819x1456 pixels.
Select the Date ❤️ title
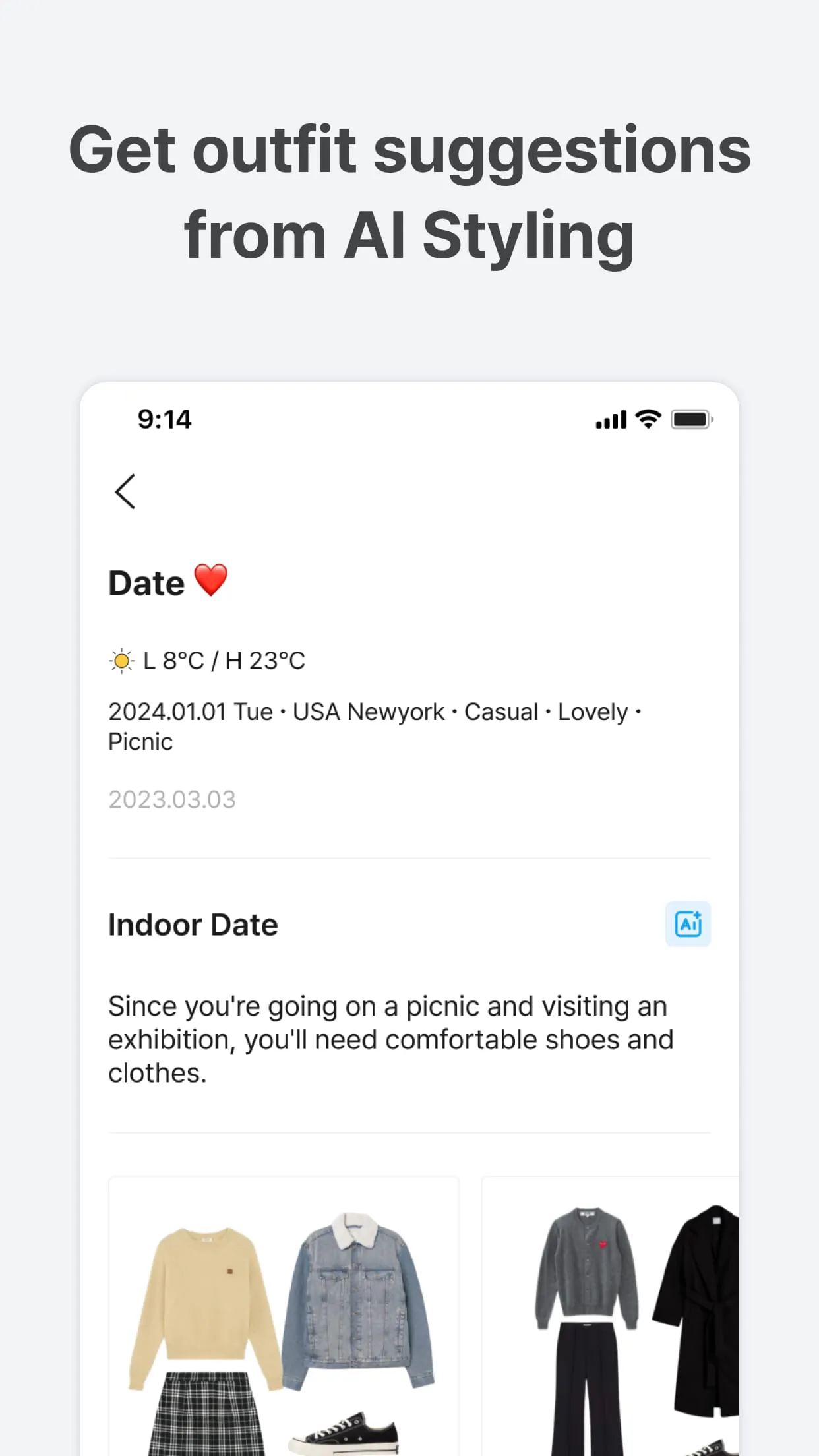(145, 582)
